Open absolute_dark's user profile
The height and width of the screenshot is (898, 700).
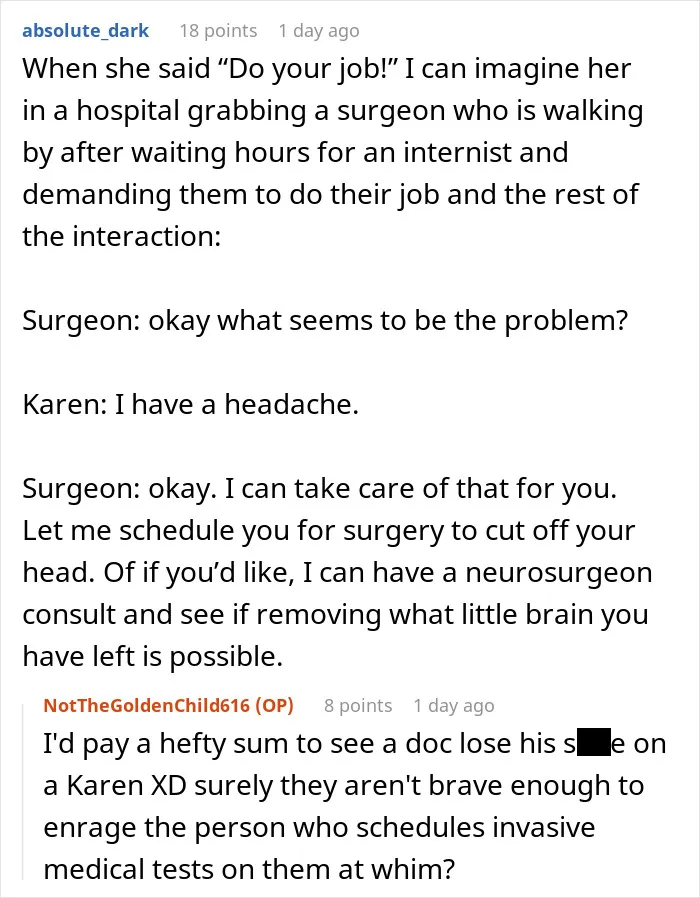point(85,30)
